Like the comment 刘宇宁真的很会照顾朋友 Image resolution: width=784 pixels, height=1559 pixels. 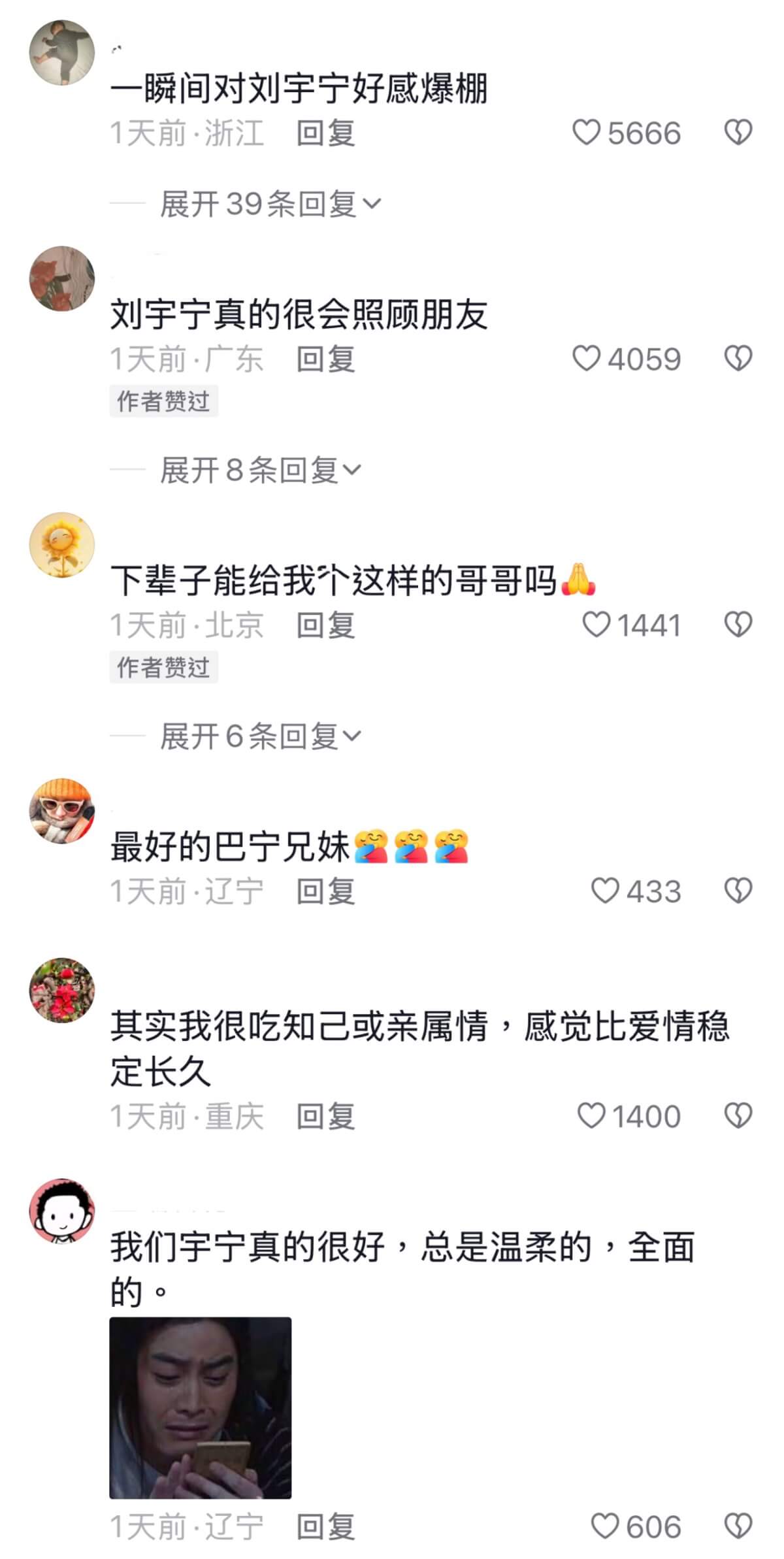coord(586,359)
